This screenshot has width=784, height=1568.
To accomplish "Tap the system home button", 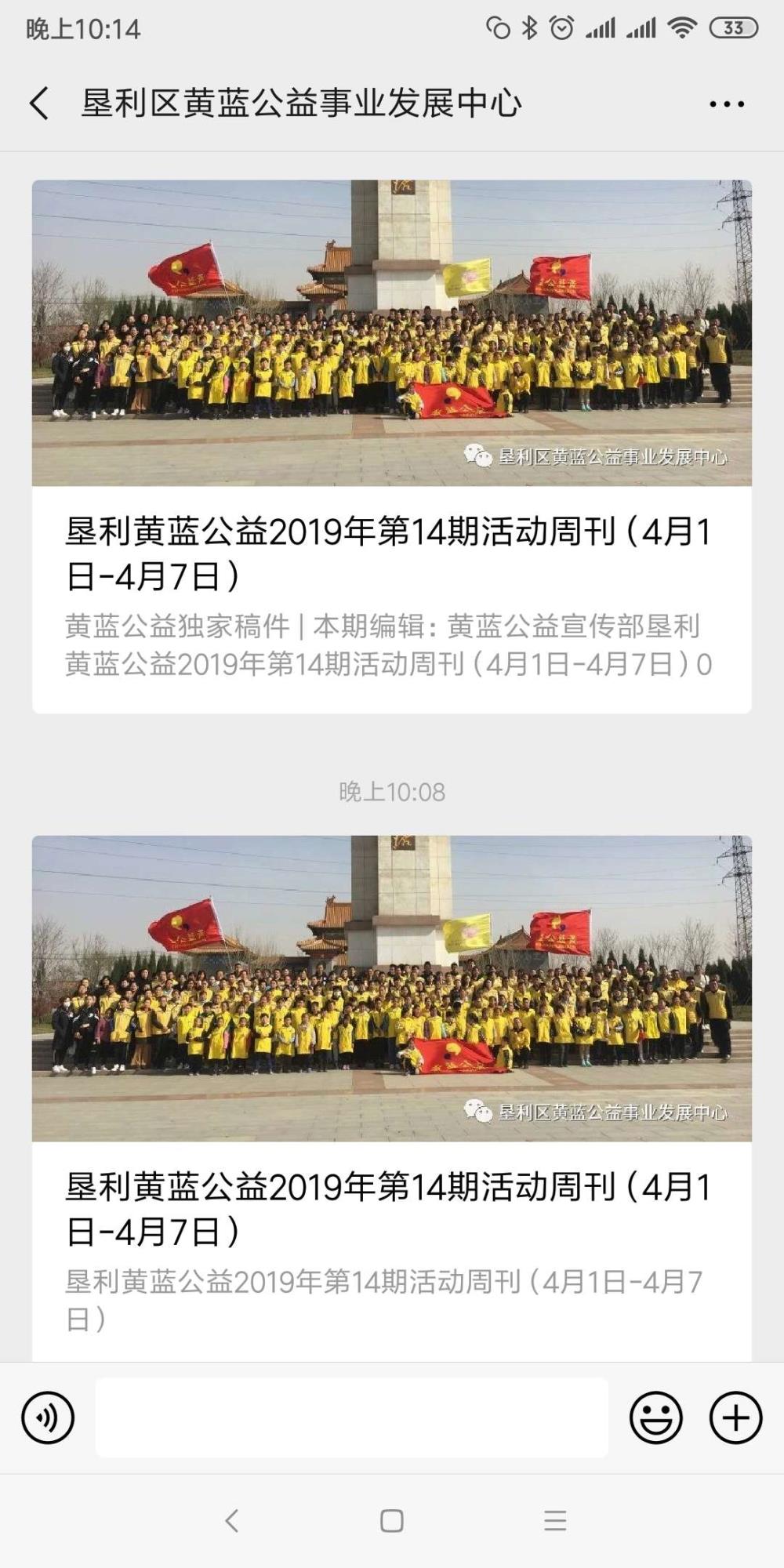I will [x=391, y=1521].
